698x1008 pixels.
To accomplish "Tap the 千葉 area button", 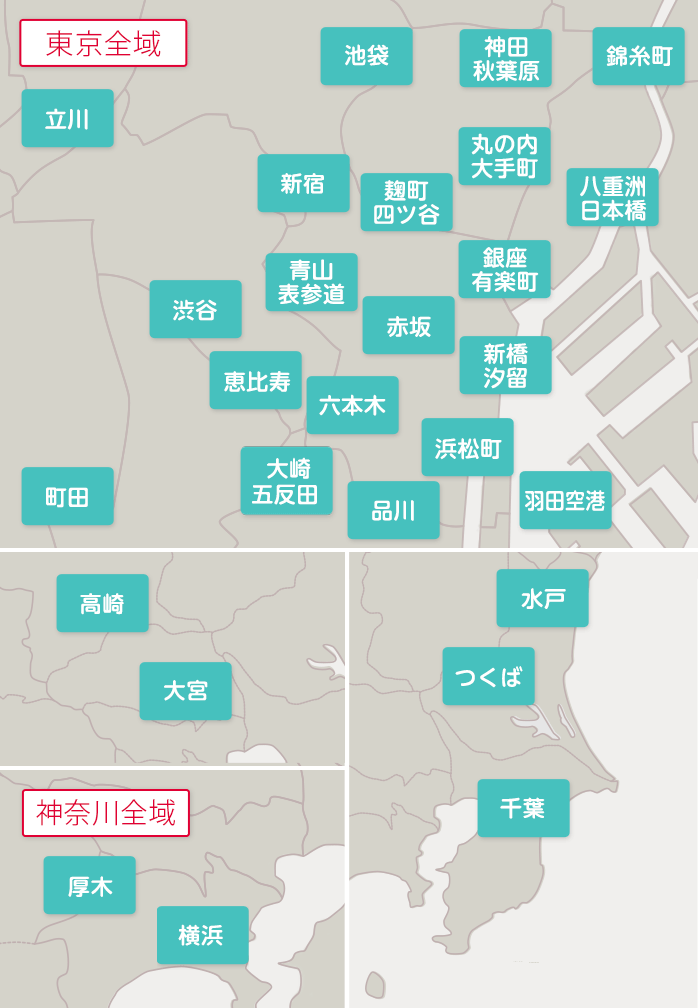I will tap(523, 808).
